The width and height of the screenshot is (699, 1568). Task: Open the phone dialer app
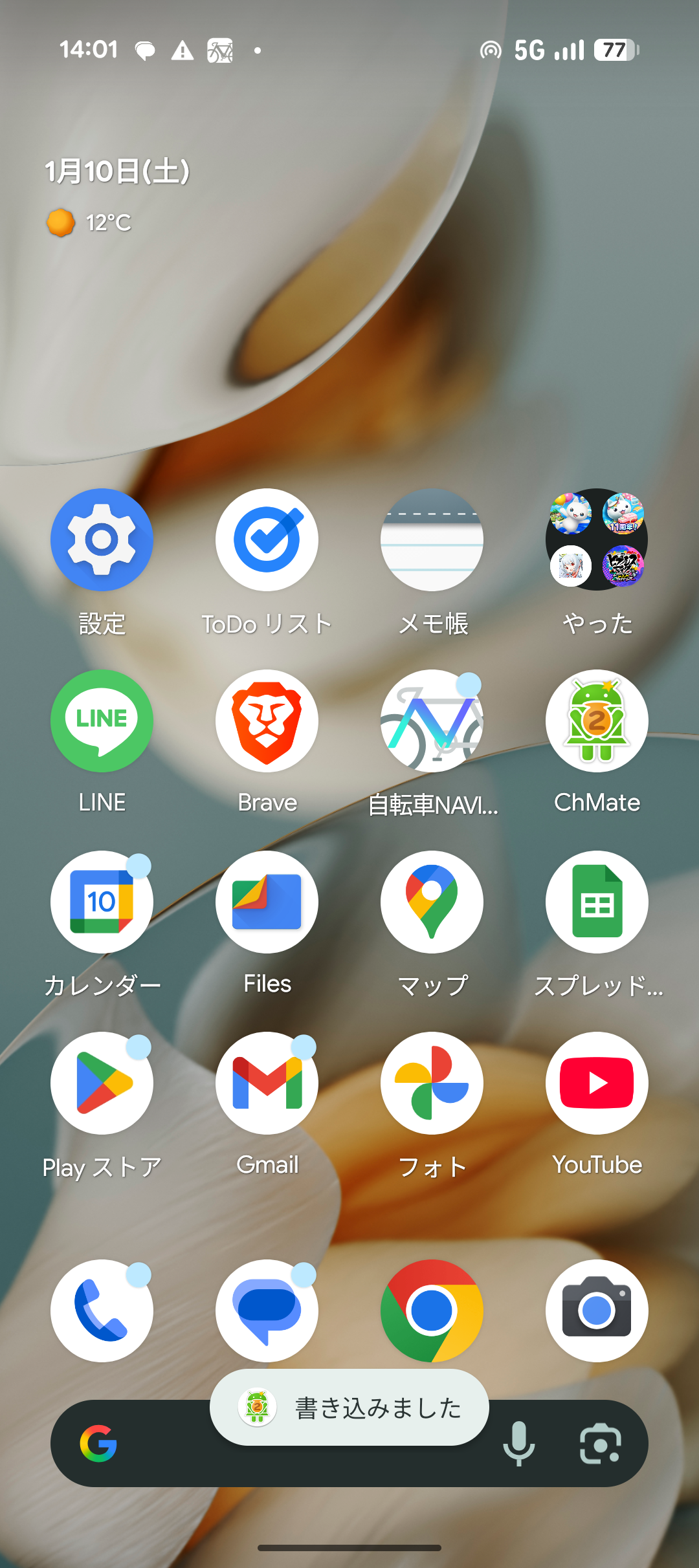coord(102,1311)
